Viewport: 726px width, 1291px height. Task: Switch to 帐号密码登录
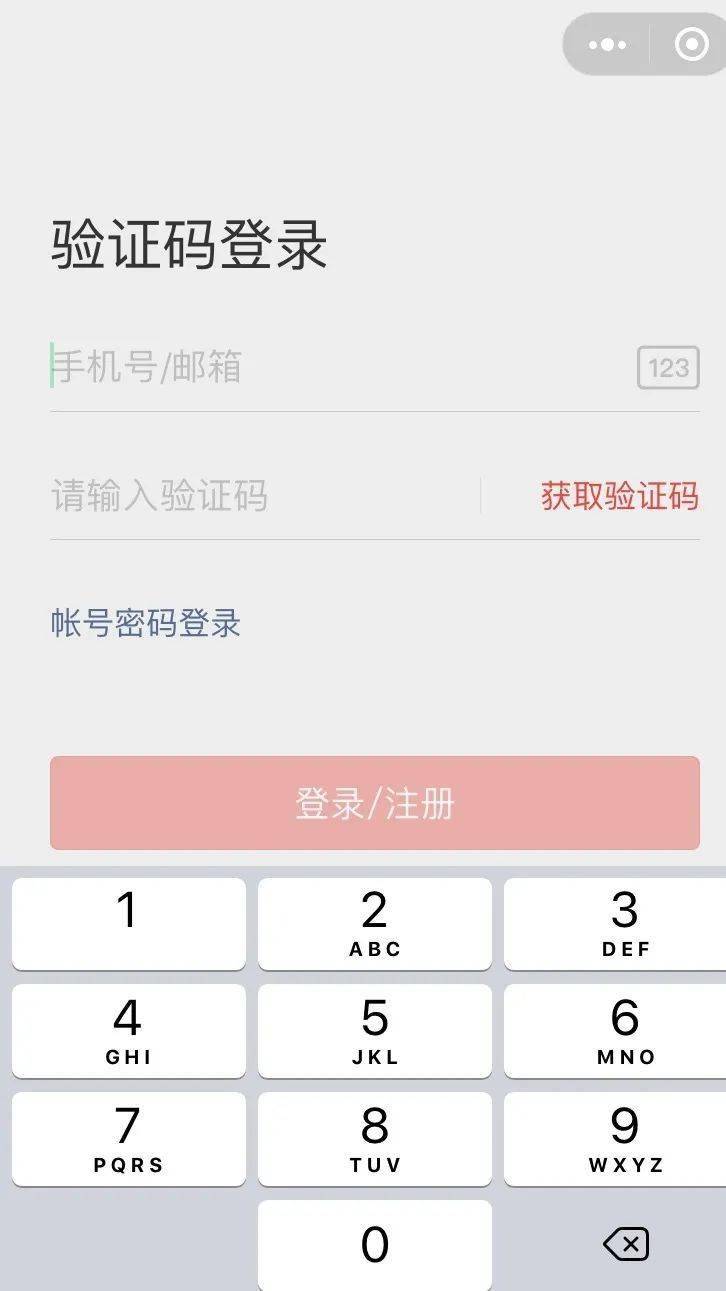click(146, 623)
